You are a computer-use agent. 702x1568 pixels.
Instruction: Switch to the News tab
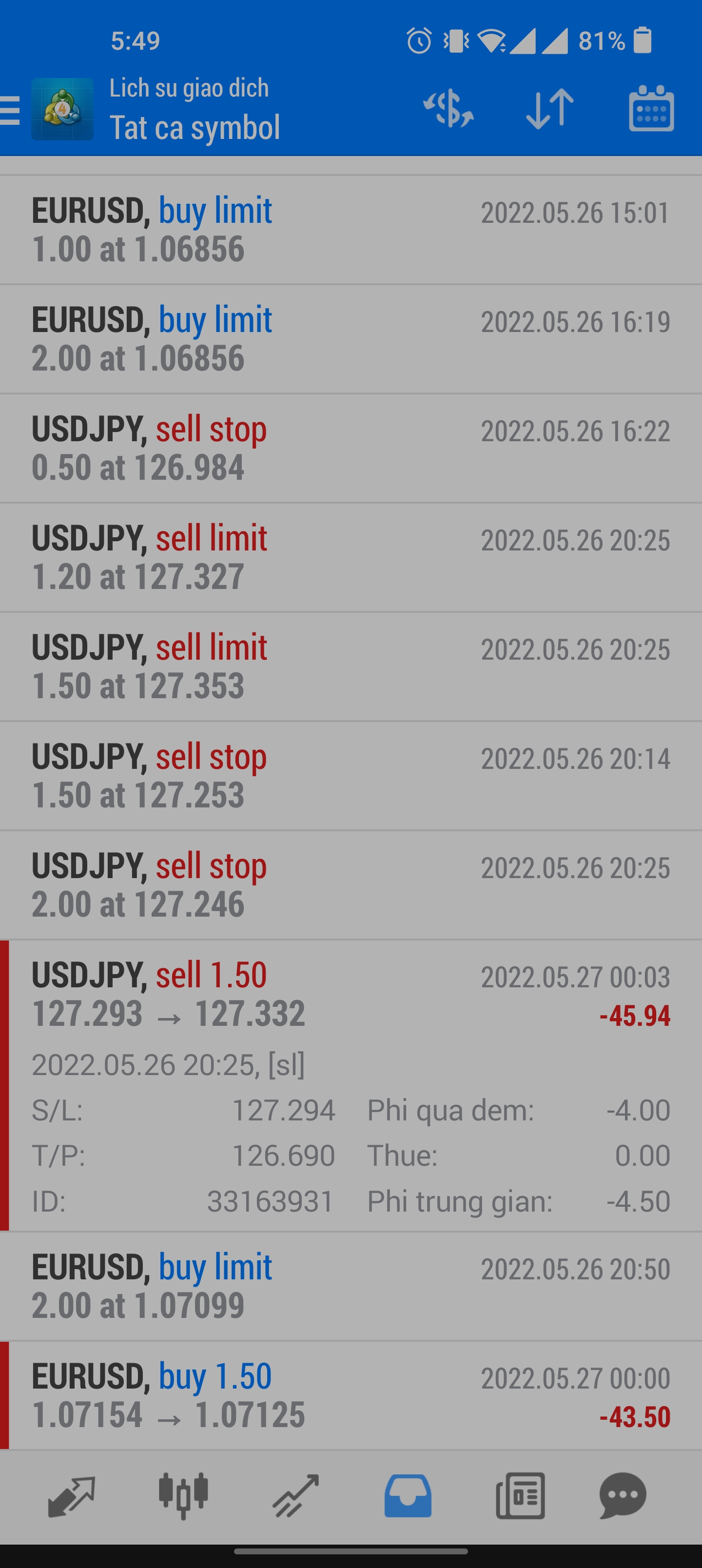pyautogui.click(x=521, y=1495)
